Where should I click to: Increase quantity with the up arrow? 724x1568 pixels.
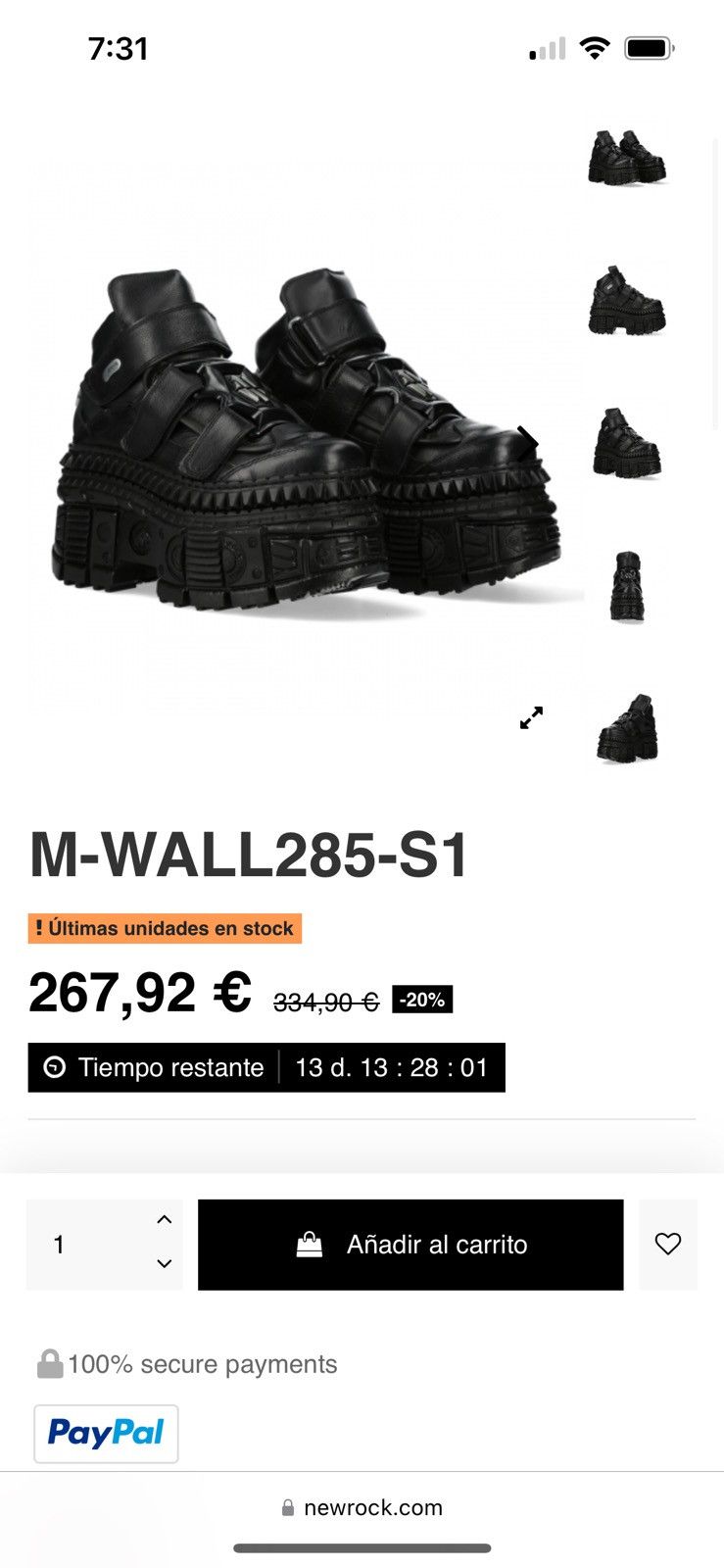[x=165, y=1220]
